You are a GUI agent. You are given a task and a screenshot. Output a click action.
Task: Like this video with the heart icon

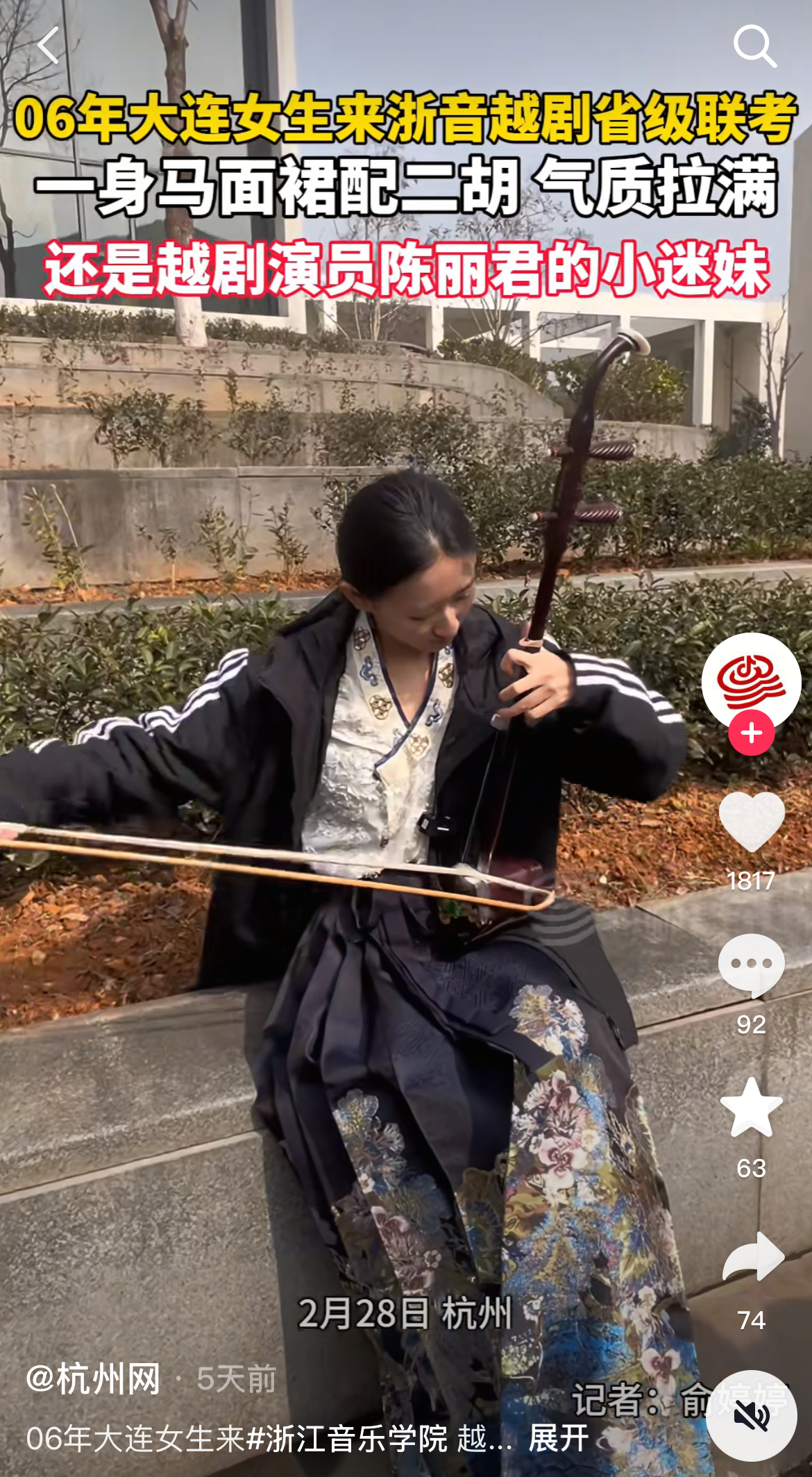pos(751,822)
